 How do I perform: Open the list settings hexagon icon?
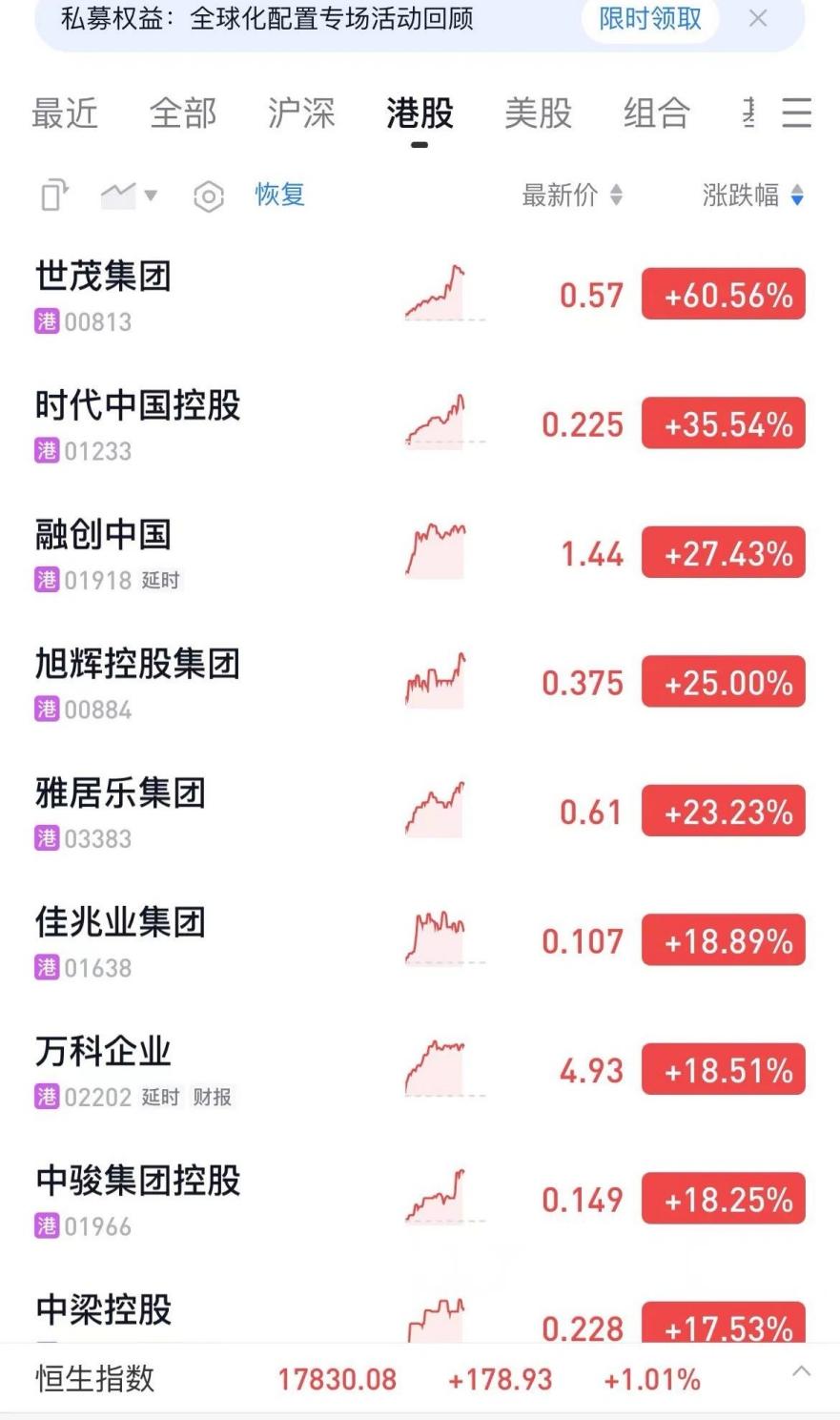coord(208,196)
